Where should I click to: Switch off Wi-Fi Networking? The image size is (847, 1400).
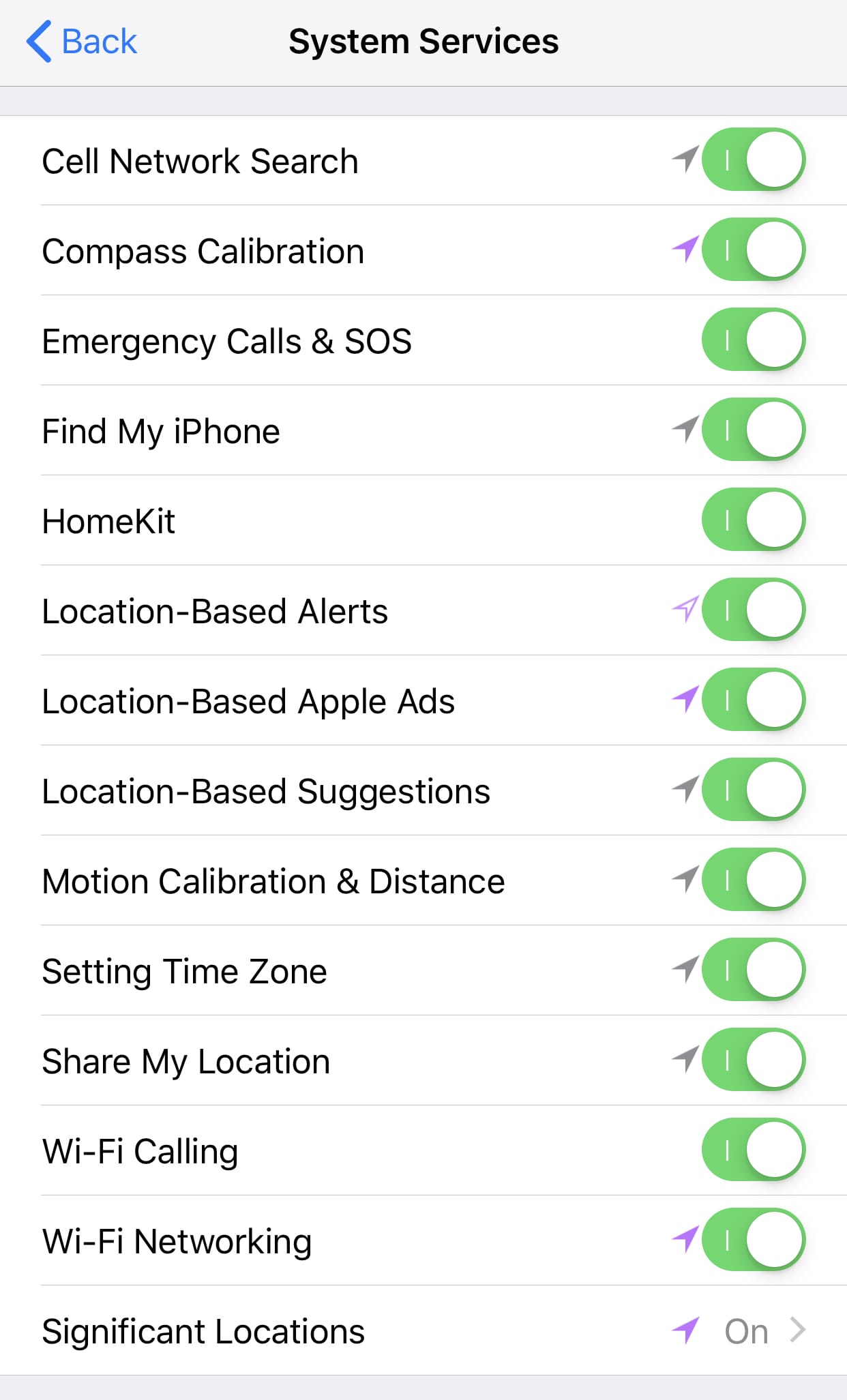click(x=754, y=1240)
